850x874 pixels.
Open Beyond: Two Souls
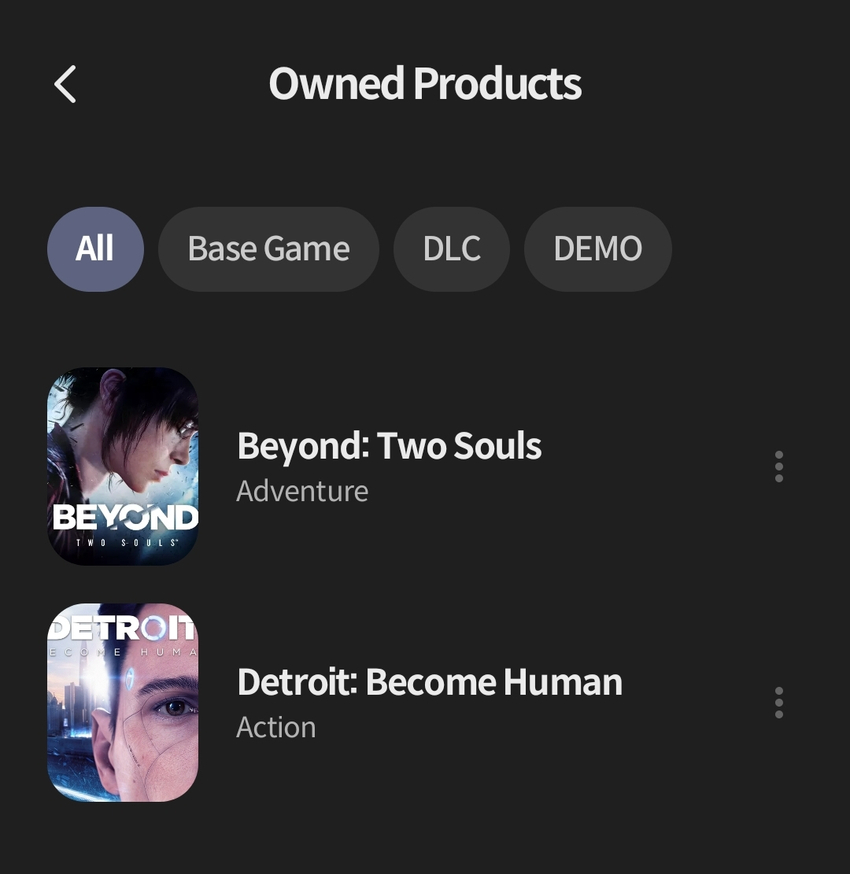pos(389,466)
